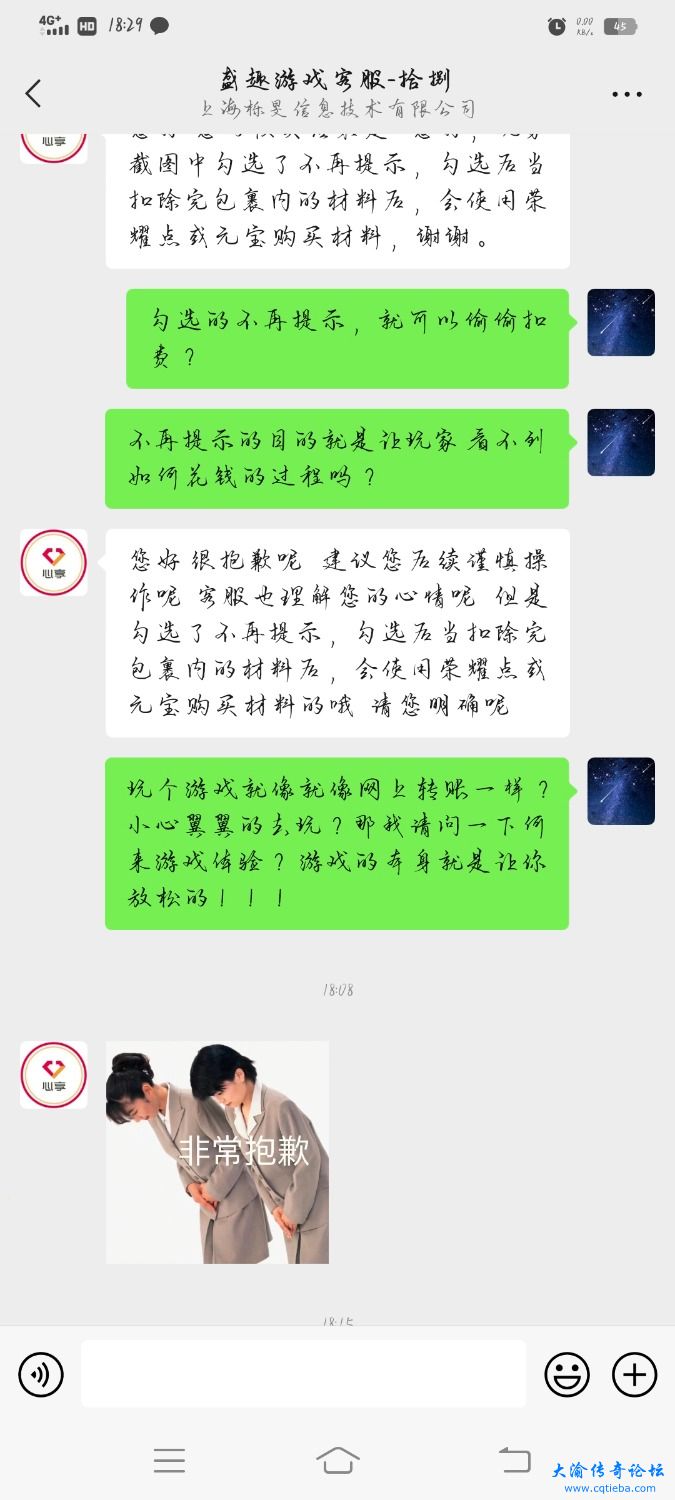Open recent apps from the navigation bar
This screenshot has width=675, height=1500.
(x=169, y=1461)
